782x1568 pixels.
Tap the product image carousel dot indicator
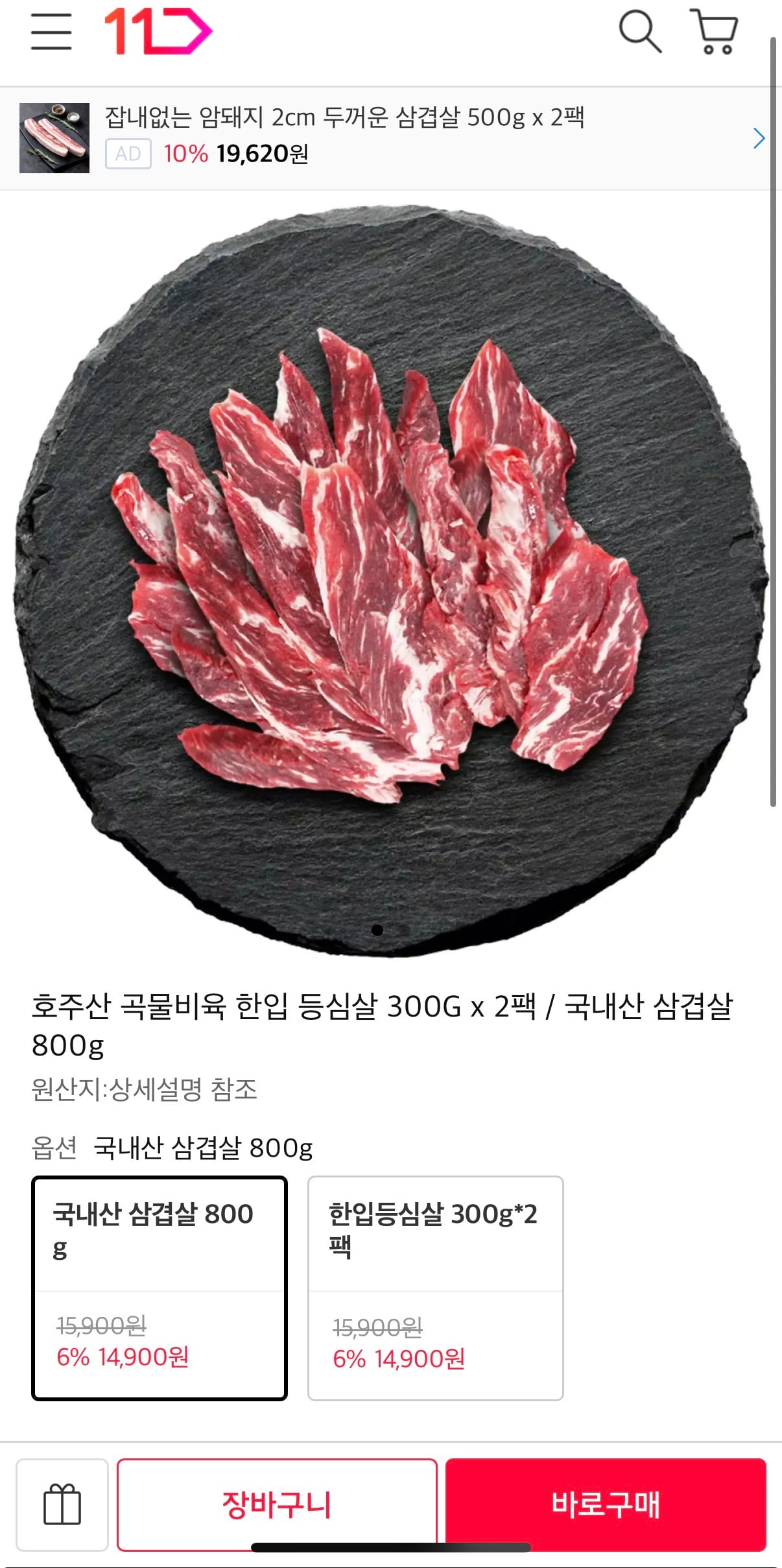coord(376,931)
